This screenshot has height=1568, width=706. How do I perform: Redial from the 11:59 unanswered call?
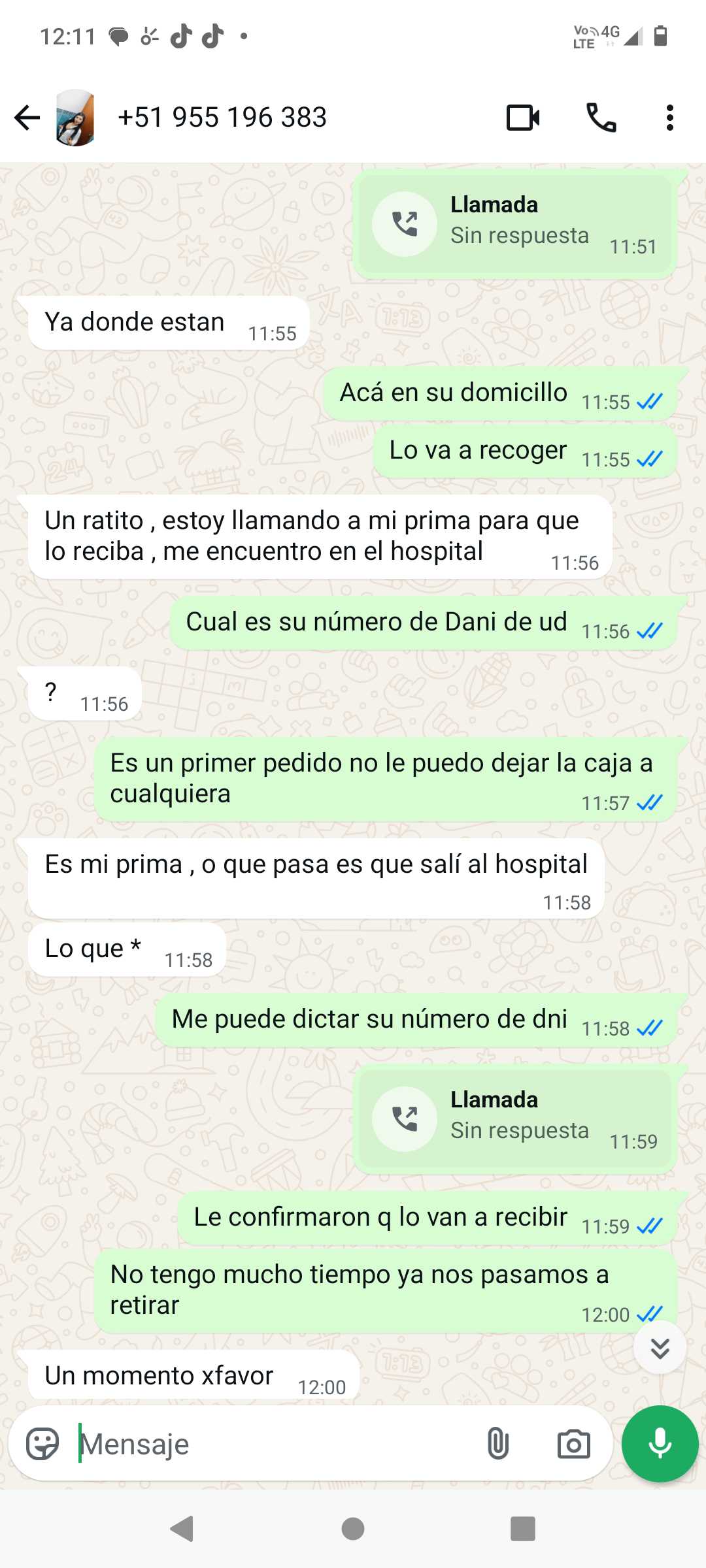[x=405, y=1119]
